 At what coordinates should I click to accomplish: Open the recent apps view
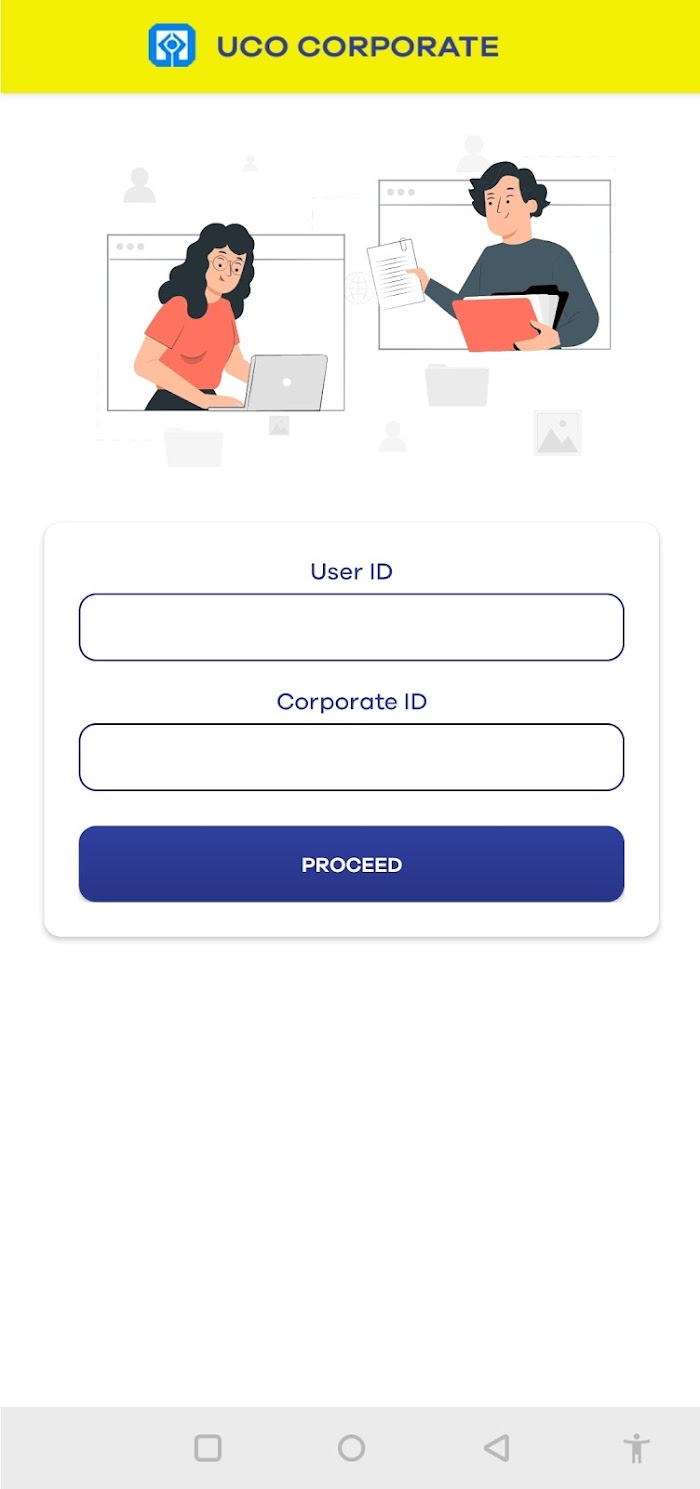pyautogui.click(x=208, y=1447)
